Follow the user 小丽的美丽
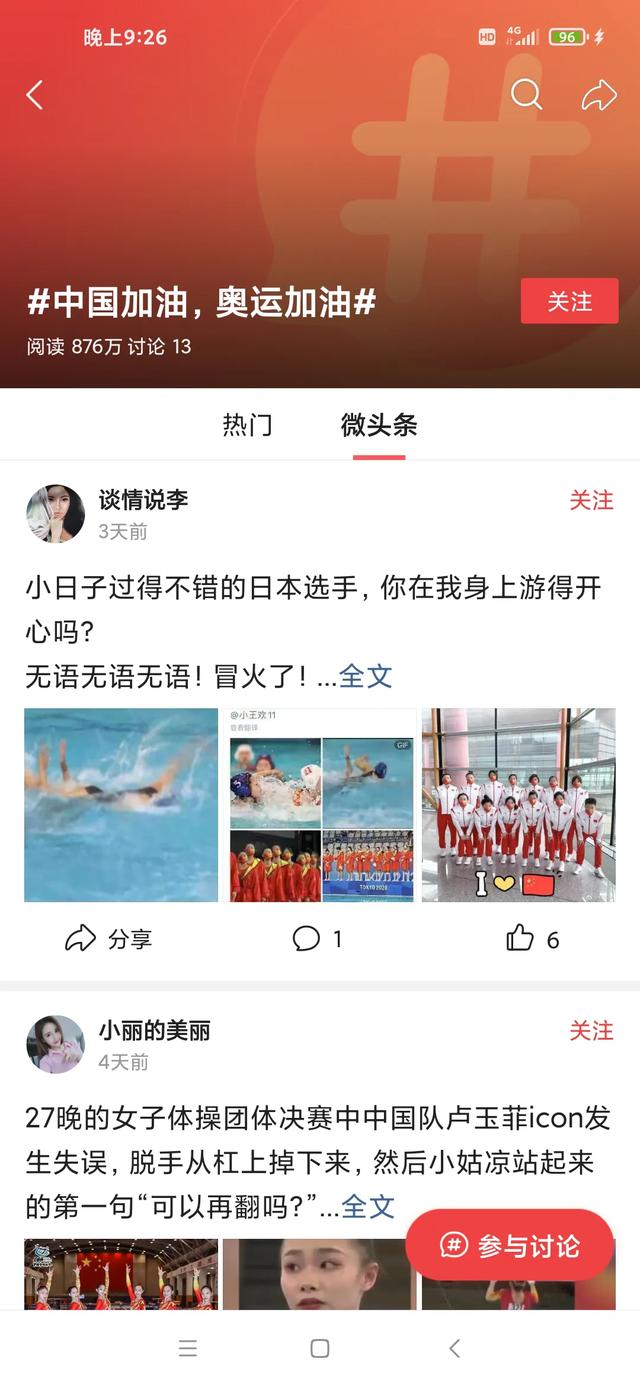 point(591,1030)
